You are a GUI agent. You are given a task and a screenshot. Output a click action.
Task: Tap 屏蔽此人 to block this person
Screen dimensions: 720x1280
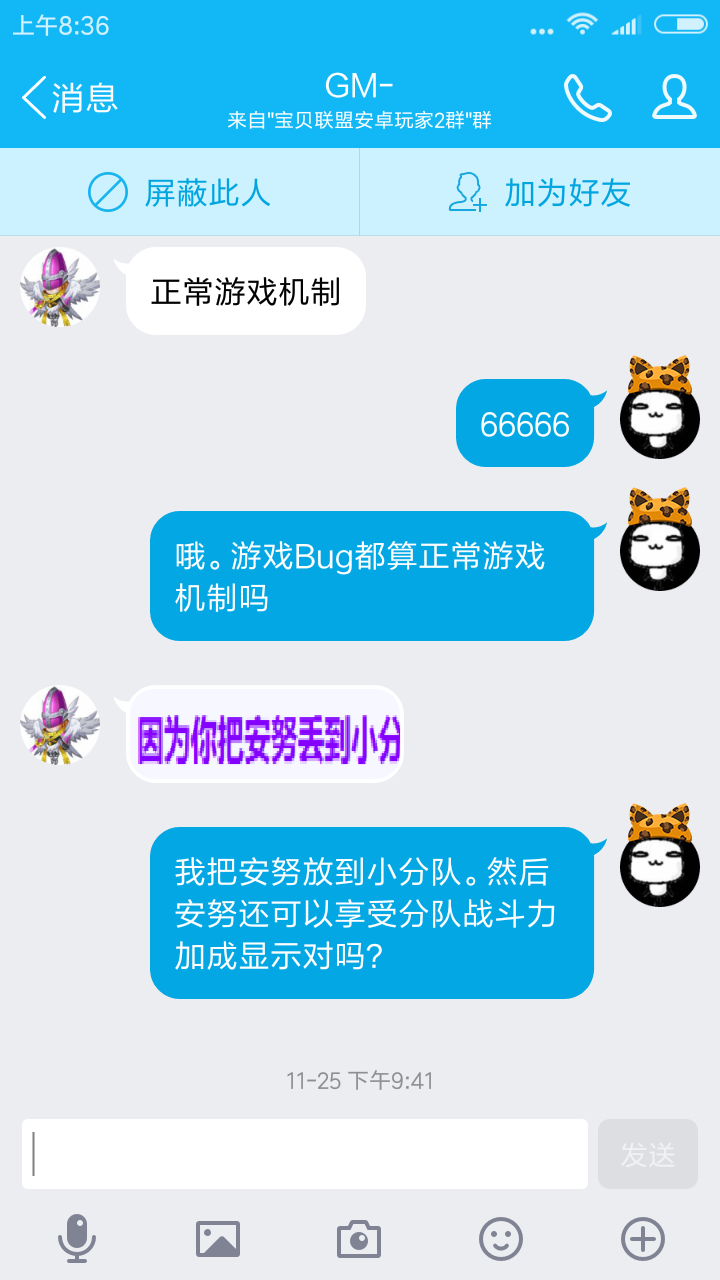point(180,192)
